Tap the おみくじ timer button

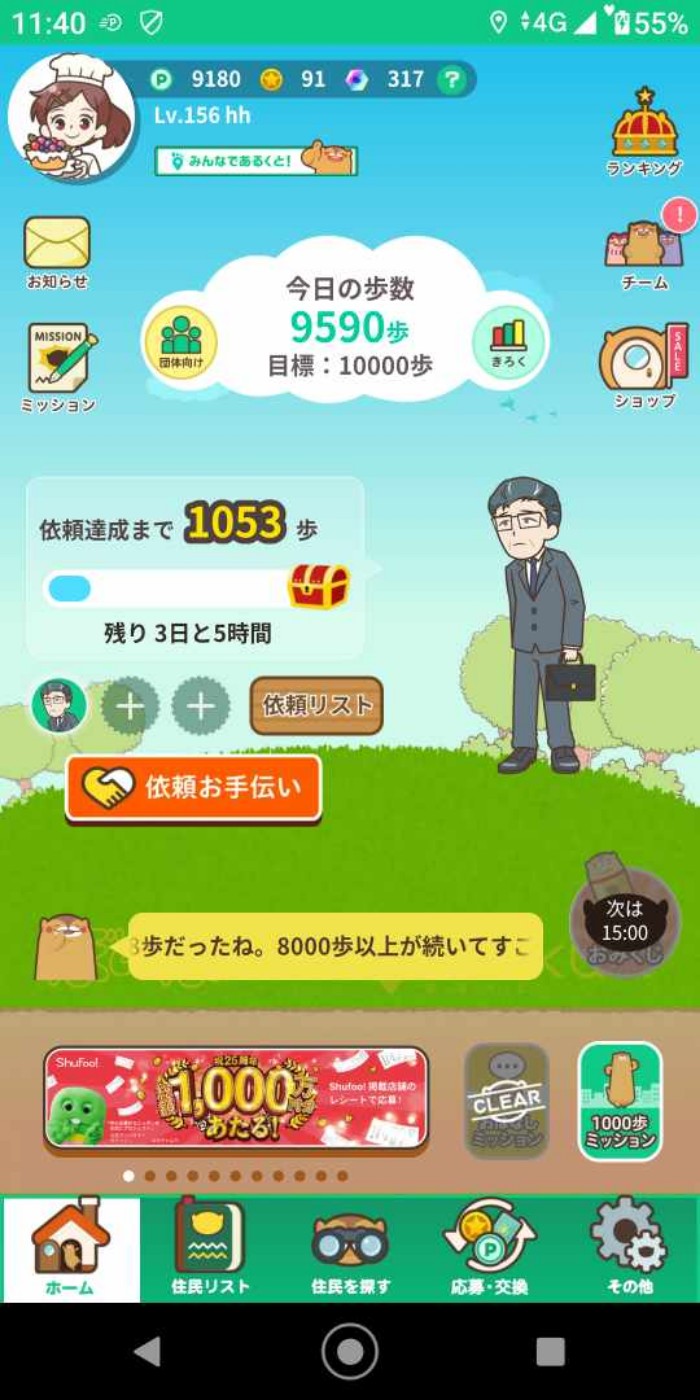click(624, 920)
